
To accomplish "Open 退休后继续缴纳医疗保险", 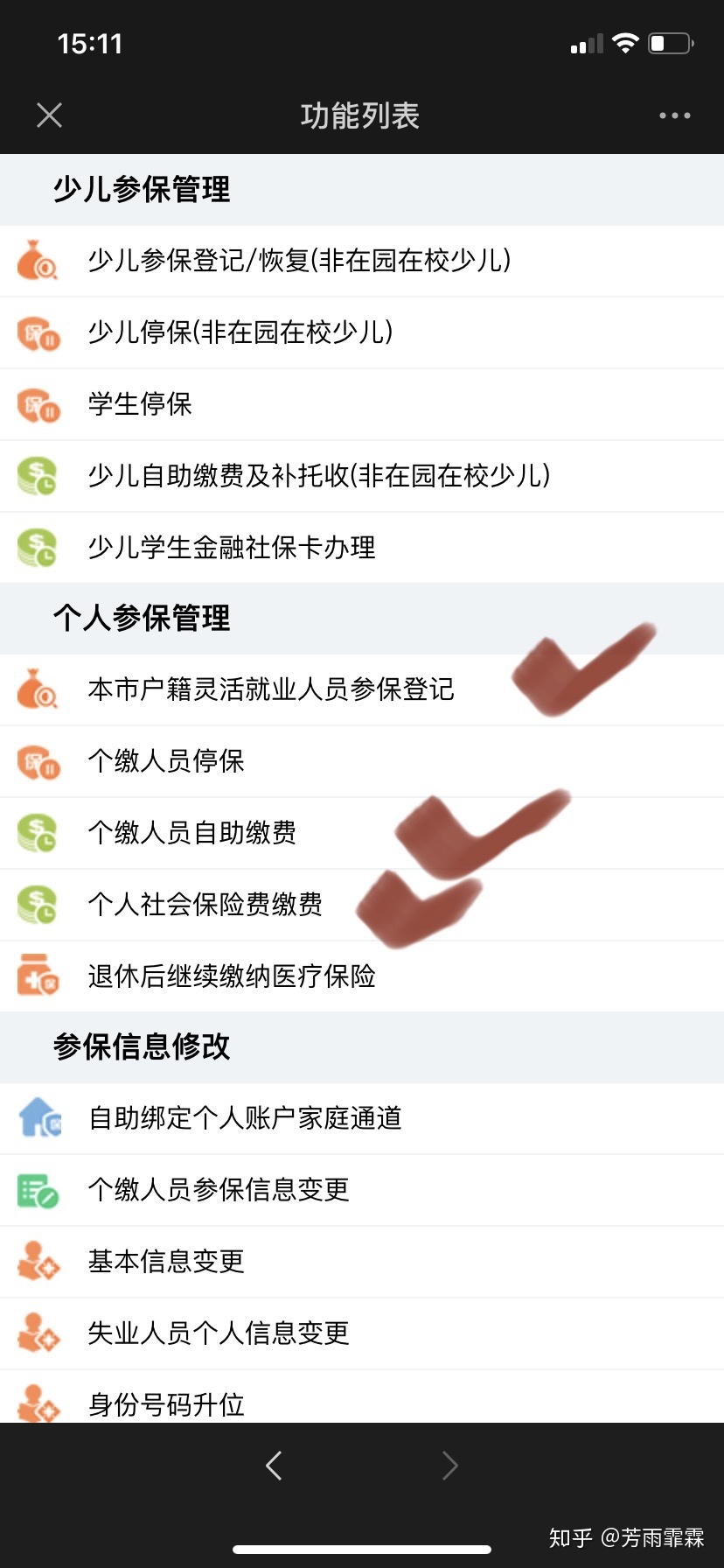I will click(362, 976).
